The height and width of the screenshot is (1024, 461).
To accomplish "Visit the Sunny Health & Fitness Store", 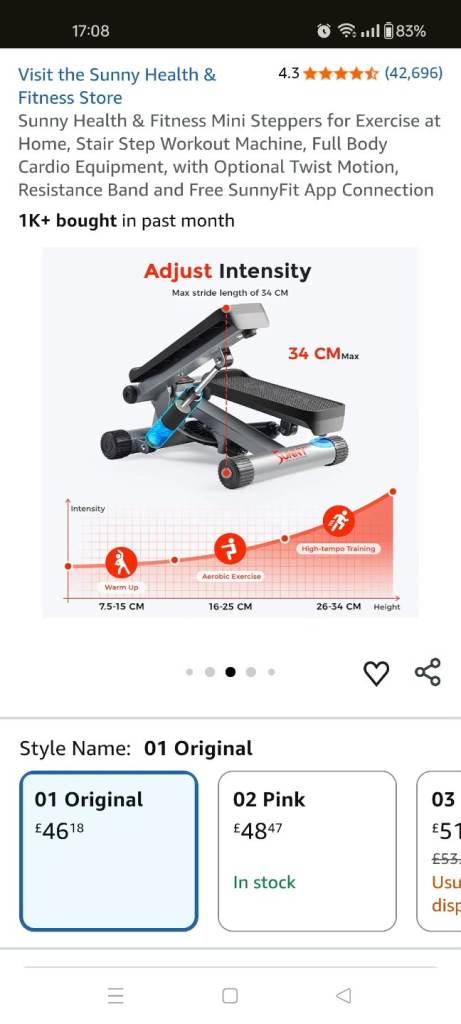I will click(117, 86).
